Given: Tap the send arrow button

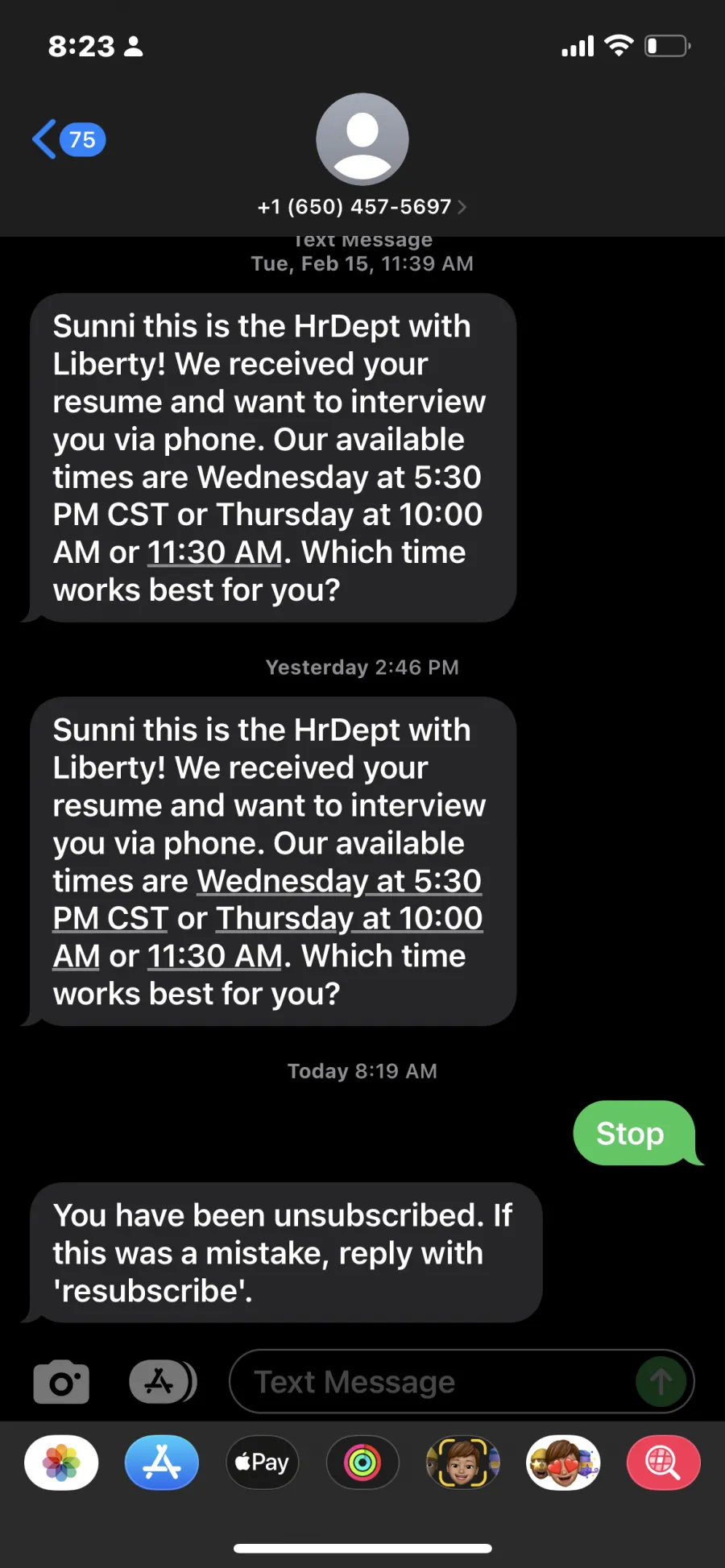Looking at the screenshot, I should 661,1382.
